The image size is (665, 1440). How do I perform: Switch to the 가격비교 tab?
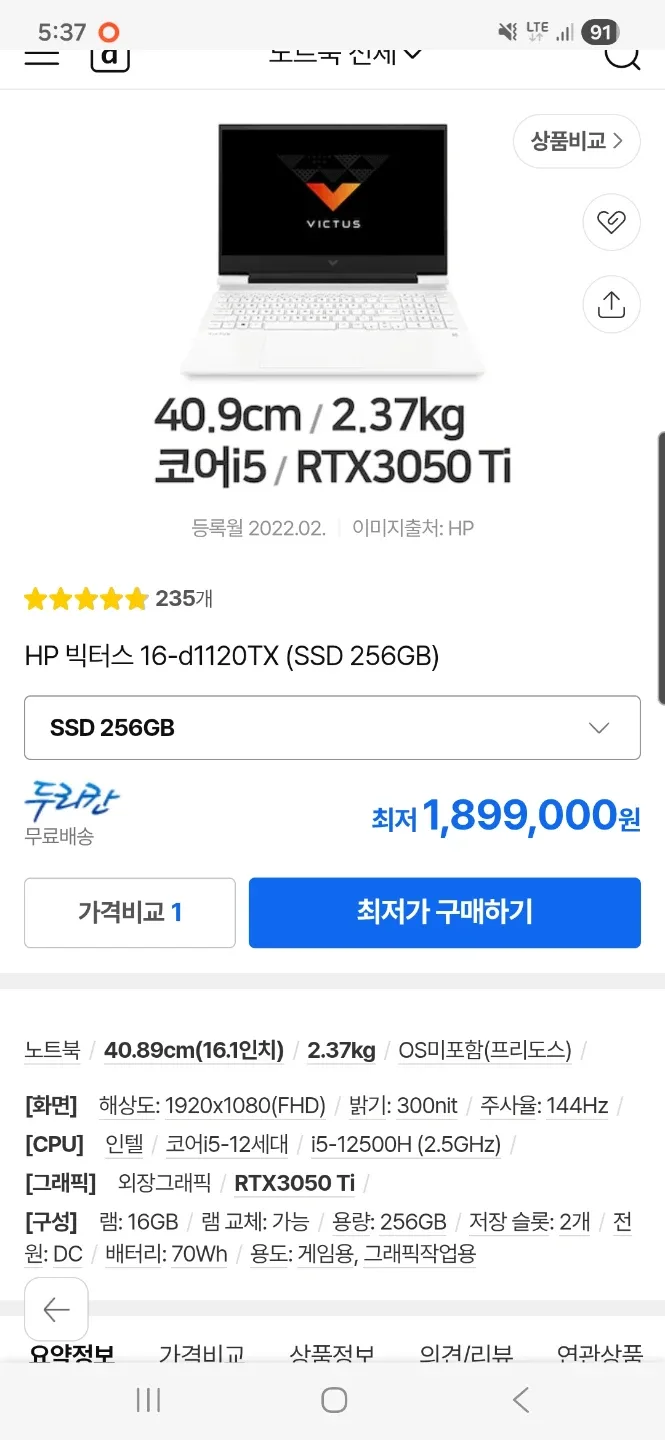[202, 1354]
